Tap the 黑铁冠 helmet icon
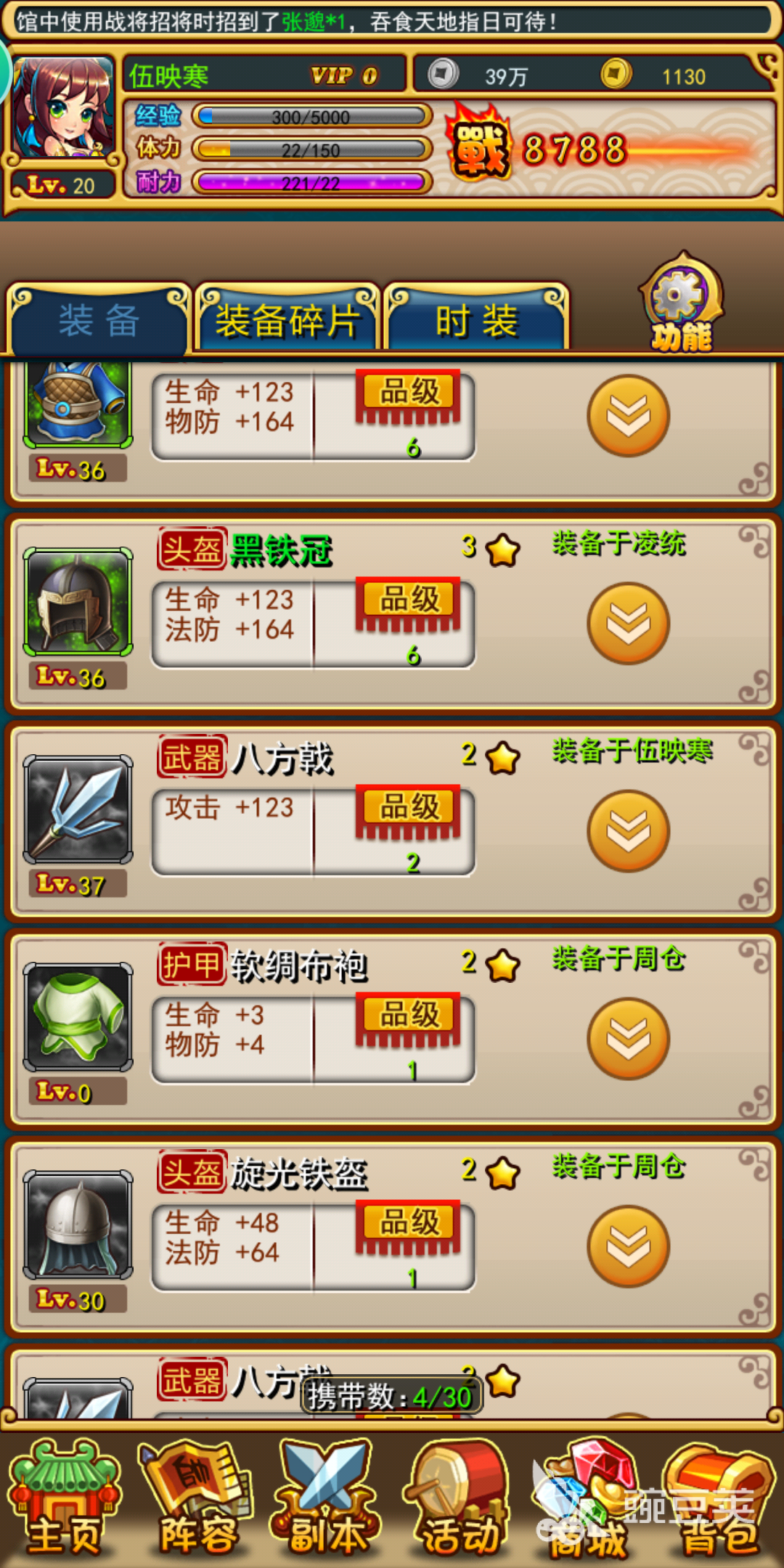This screenshot has width=784, height=1568. (x=78, y=602)
